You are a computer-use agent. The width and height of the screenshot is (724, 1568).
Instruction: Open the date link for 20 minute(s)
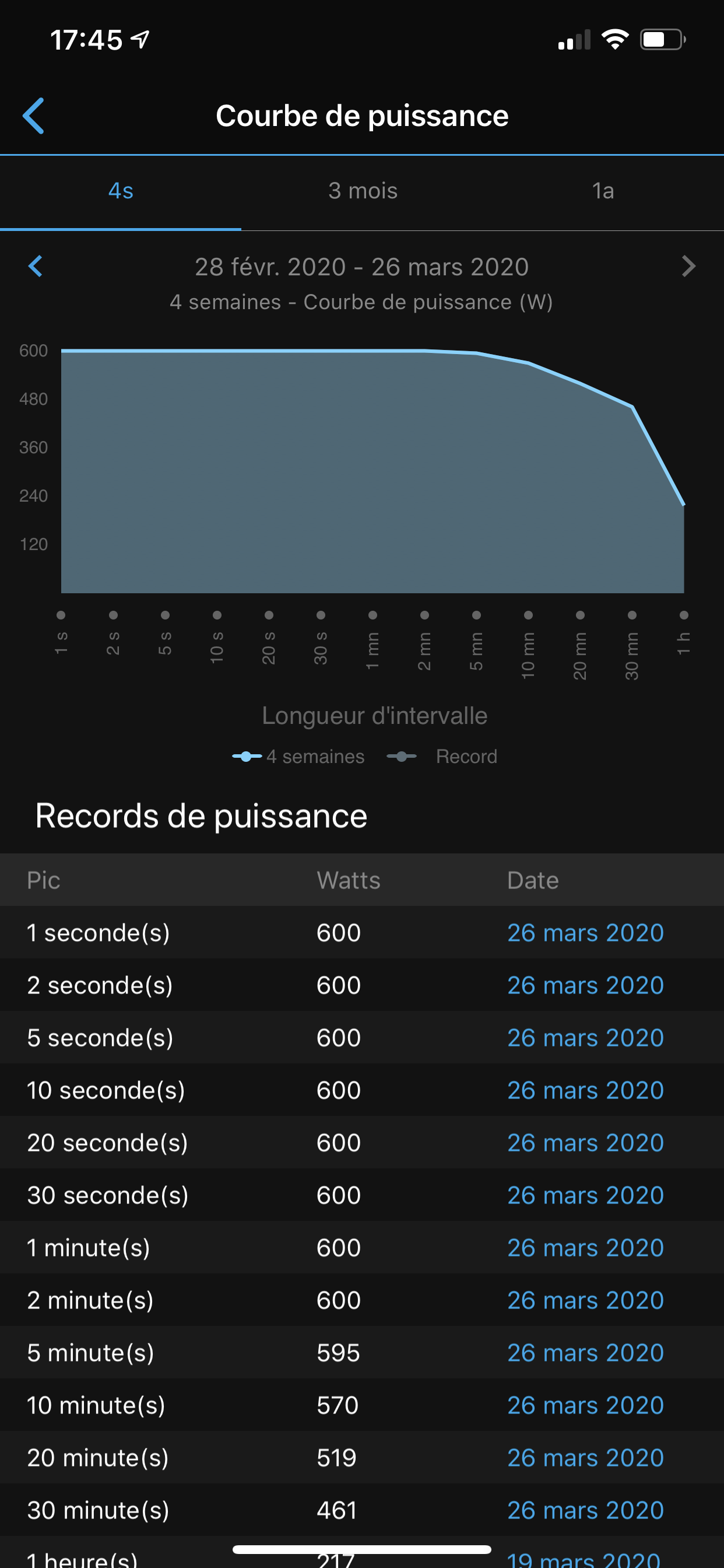click(x=585, y=1458)
